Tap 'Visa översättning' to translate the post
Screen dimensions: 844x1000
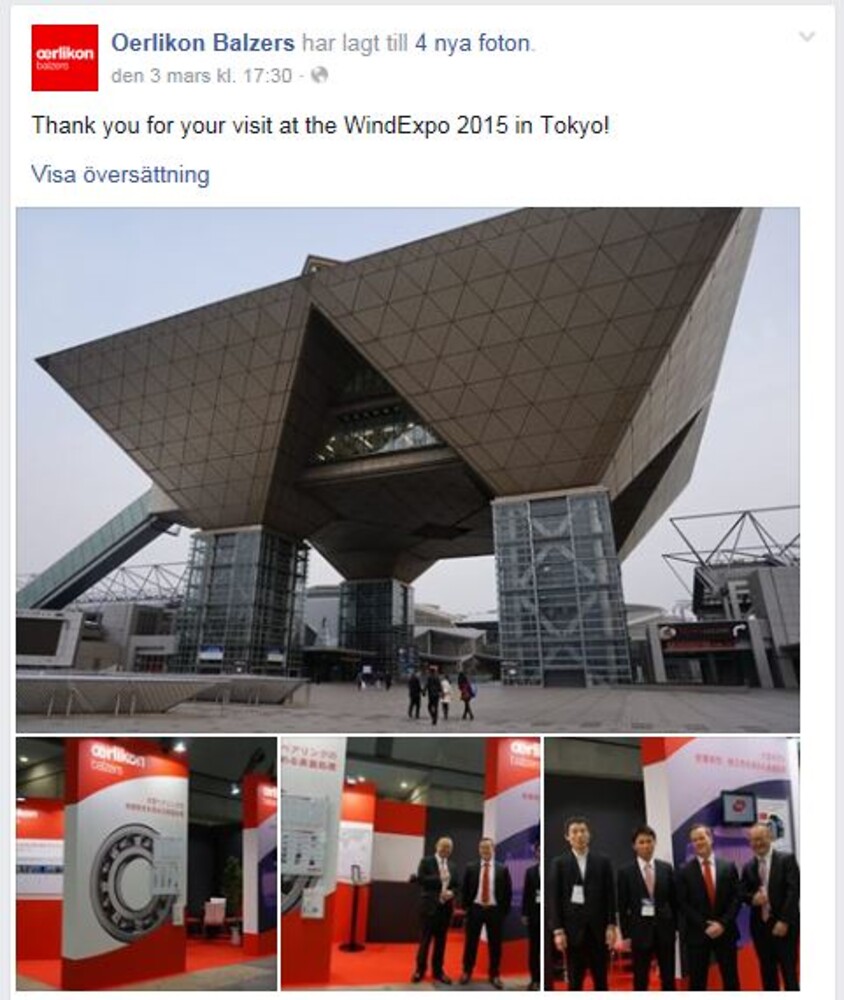click(x=120, y=175)
